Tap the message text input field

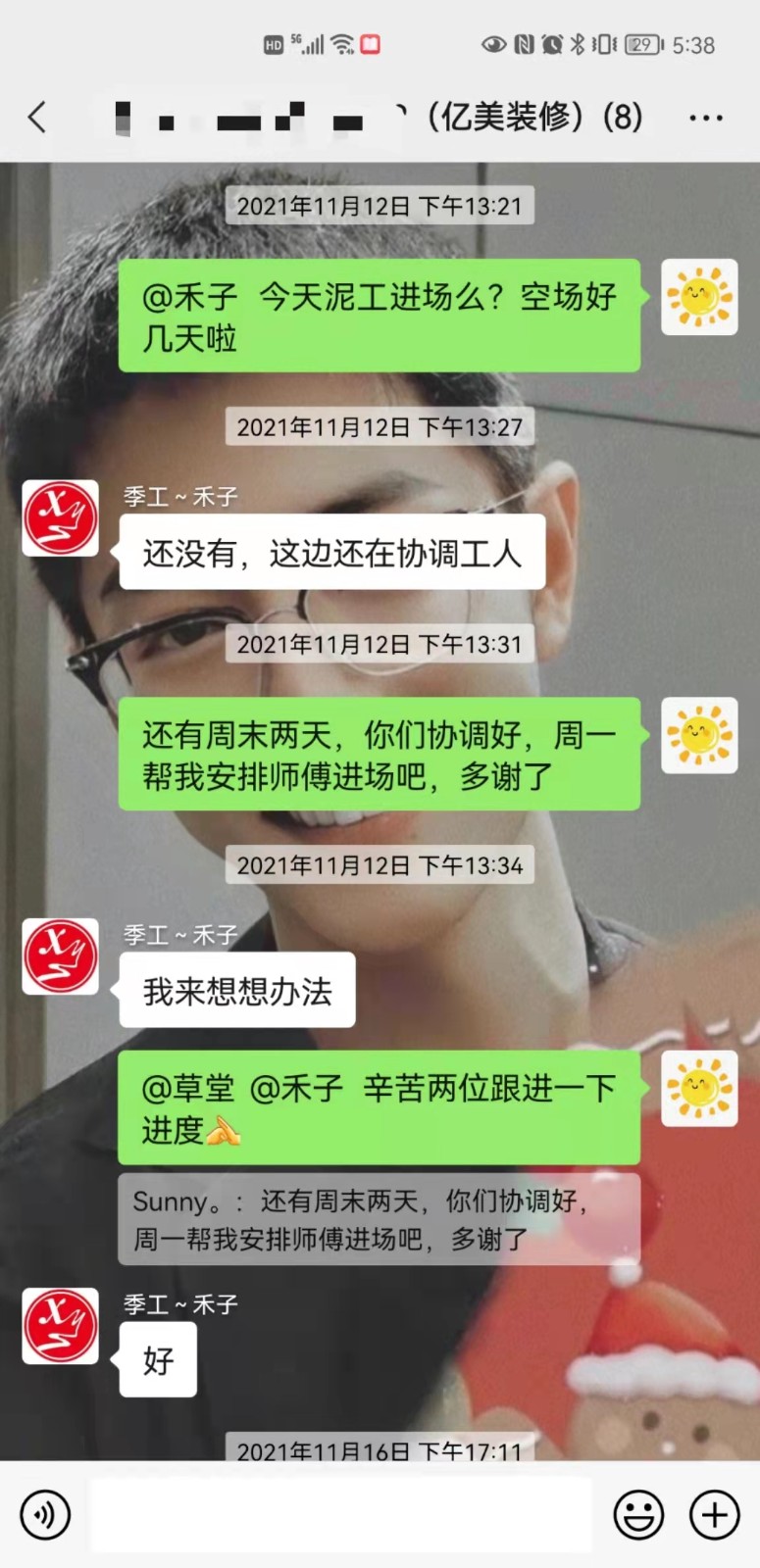[x=341, y=1515]
